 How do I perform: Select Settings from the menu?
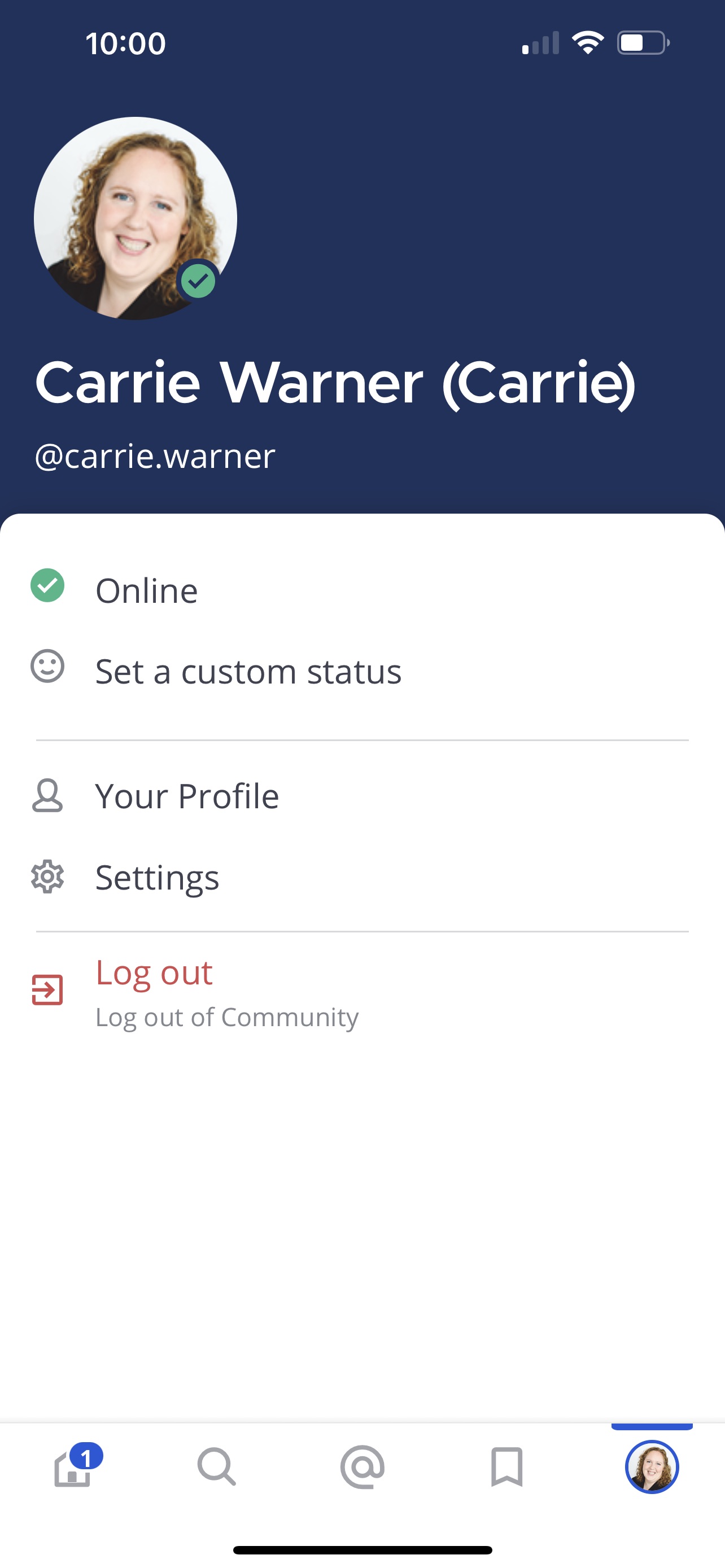(157, 877)
